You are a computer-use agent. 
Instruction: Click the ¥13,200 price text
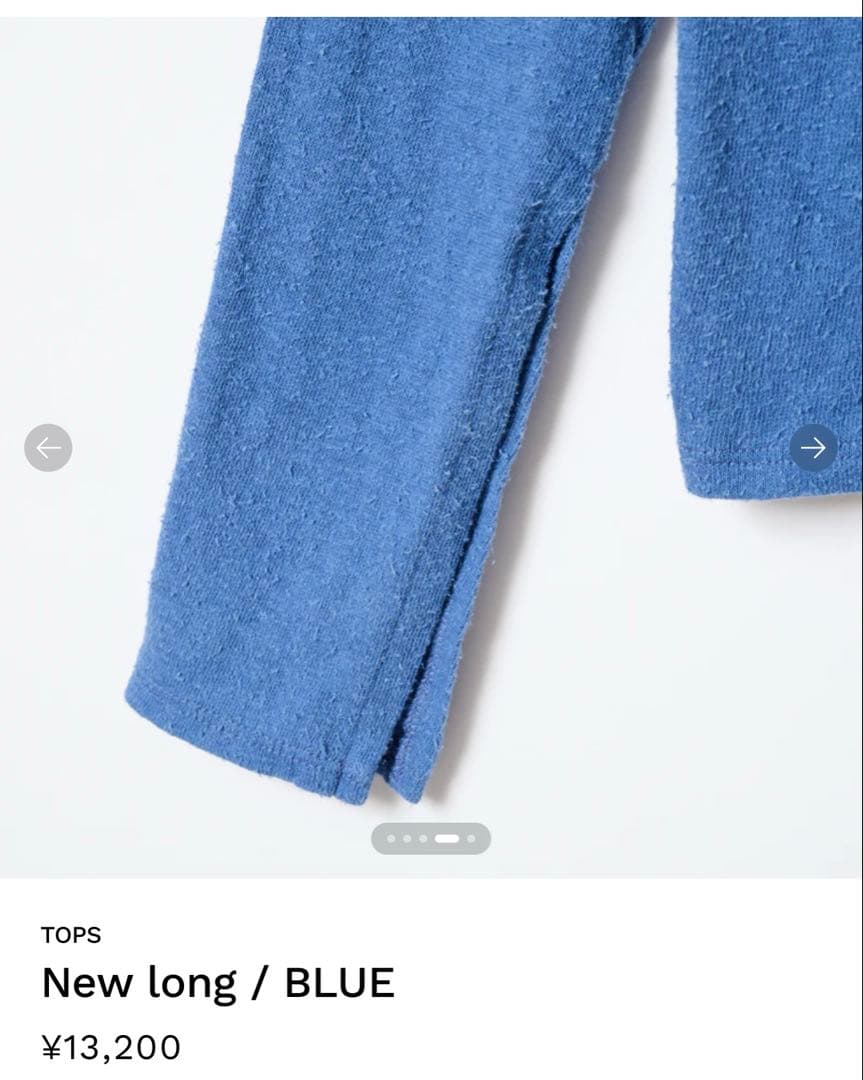point(110,1045)
